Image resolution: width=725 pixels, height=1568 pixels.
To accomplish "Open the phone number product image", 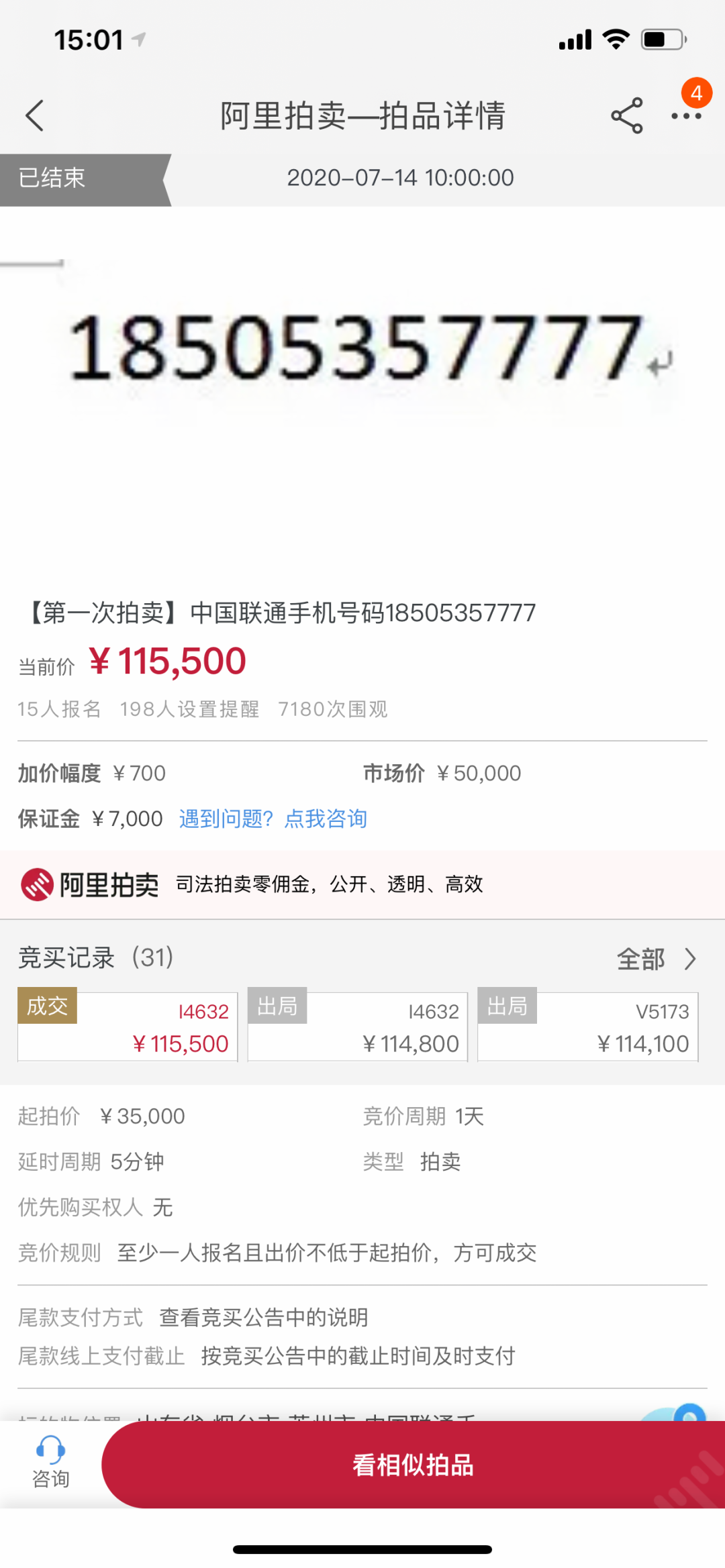I will (362, 349).
